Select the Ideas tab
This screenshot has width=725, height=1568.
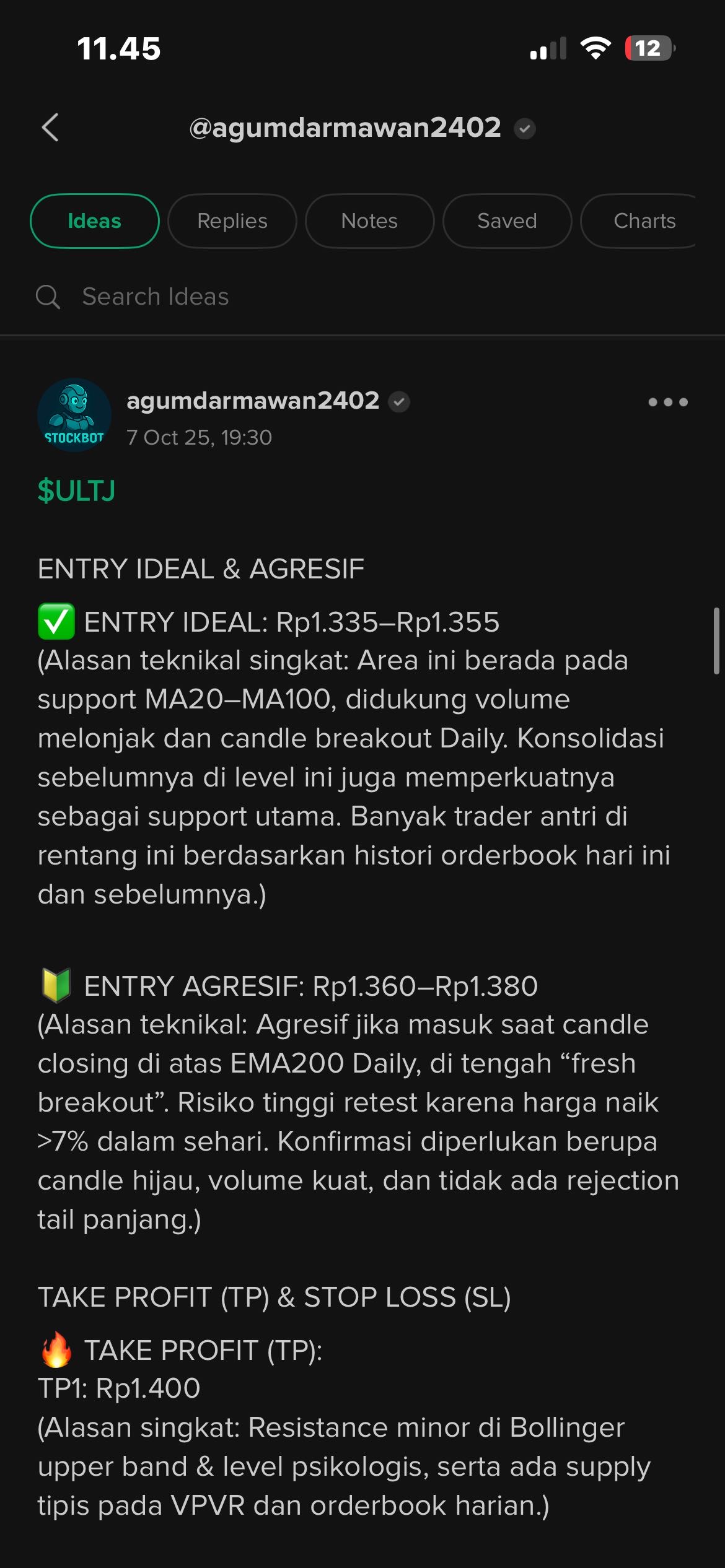[94, 221]
